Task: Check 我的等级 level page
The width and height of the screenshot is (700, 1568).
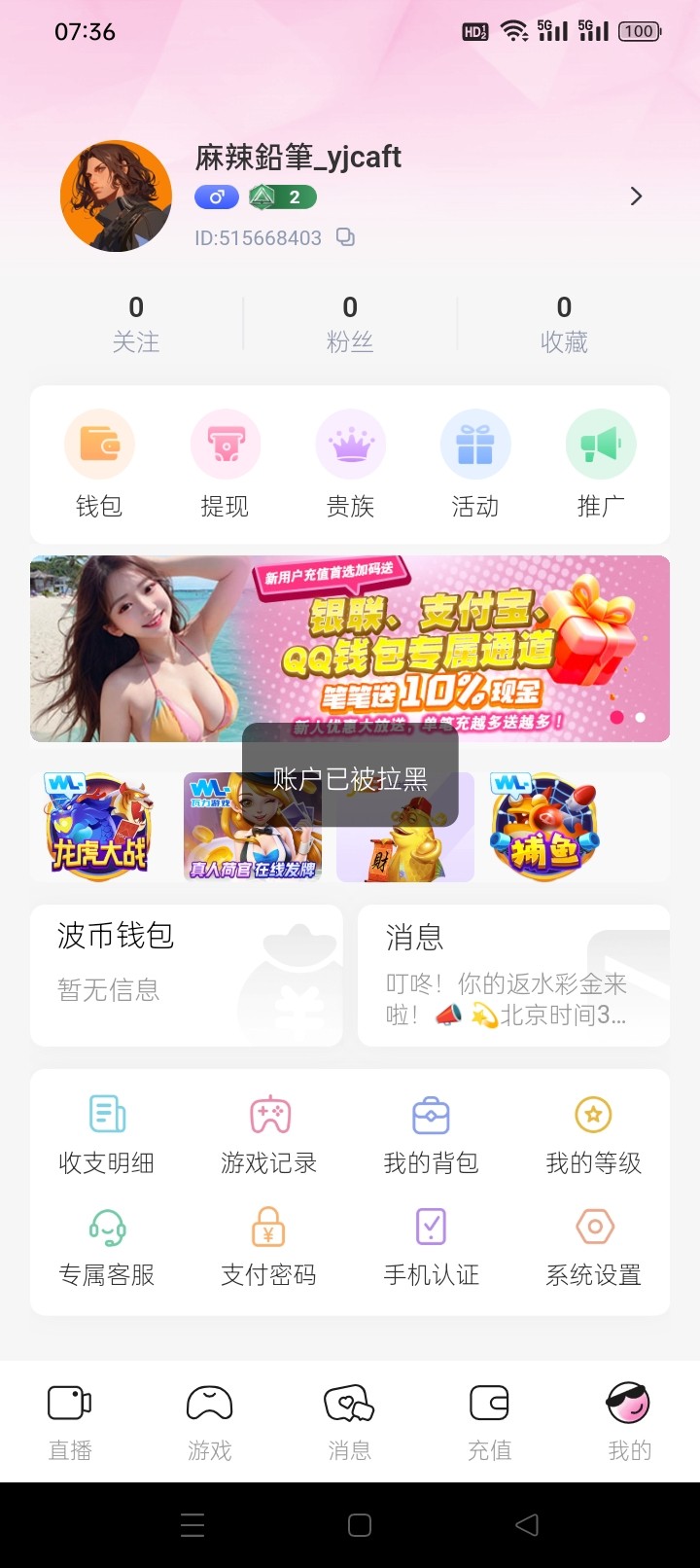Action: pyautogui.click(x=593, y=1135)
